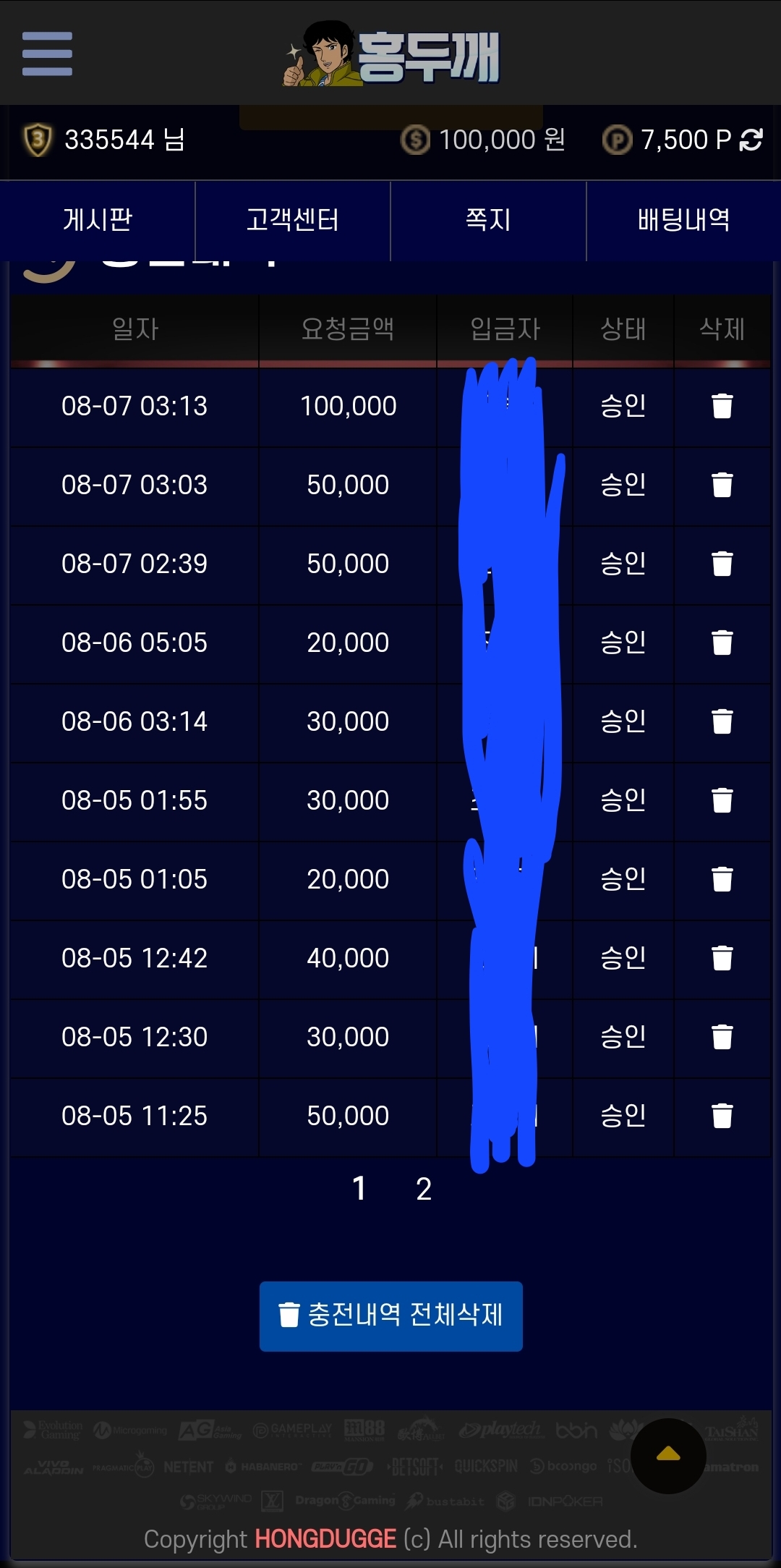Open 쪽지 messages

click(488, 220)
